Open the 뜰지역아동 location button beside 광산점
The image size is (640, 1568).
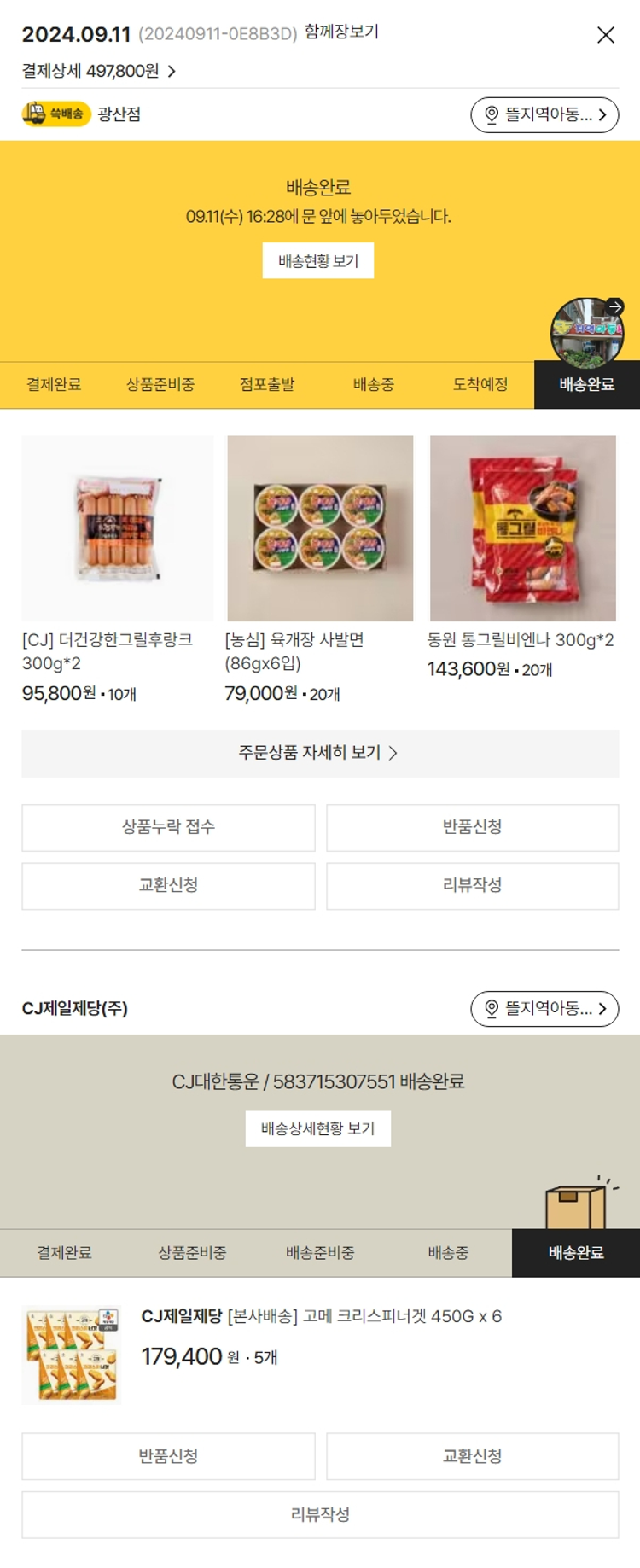click(x=544, y=115)
